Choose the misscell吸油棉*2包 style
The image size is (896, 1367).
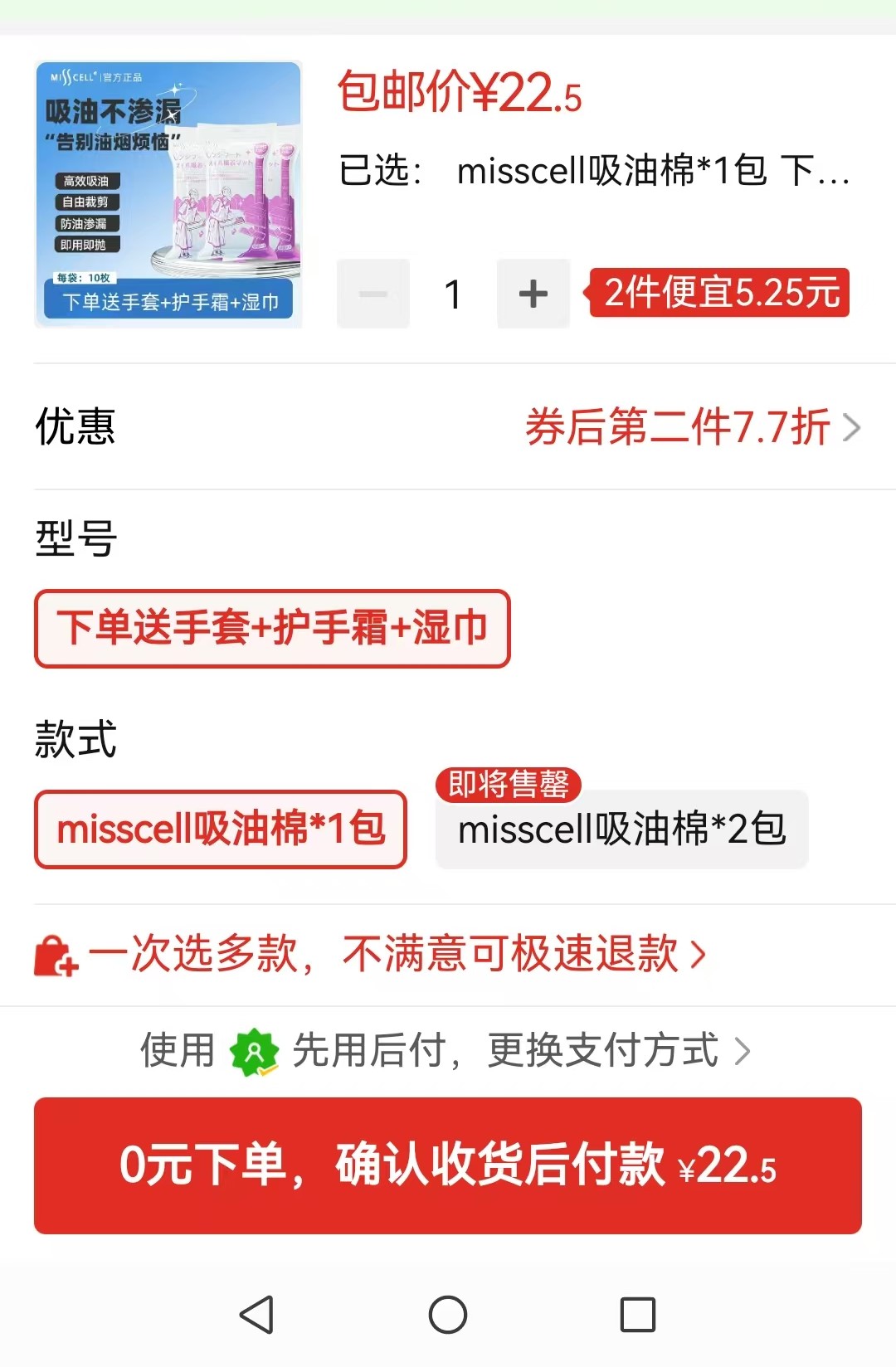pyautogui.click(x=621, y=829)
